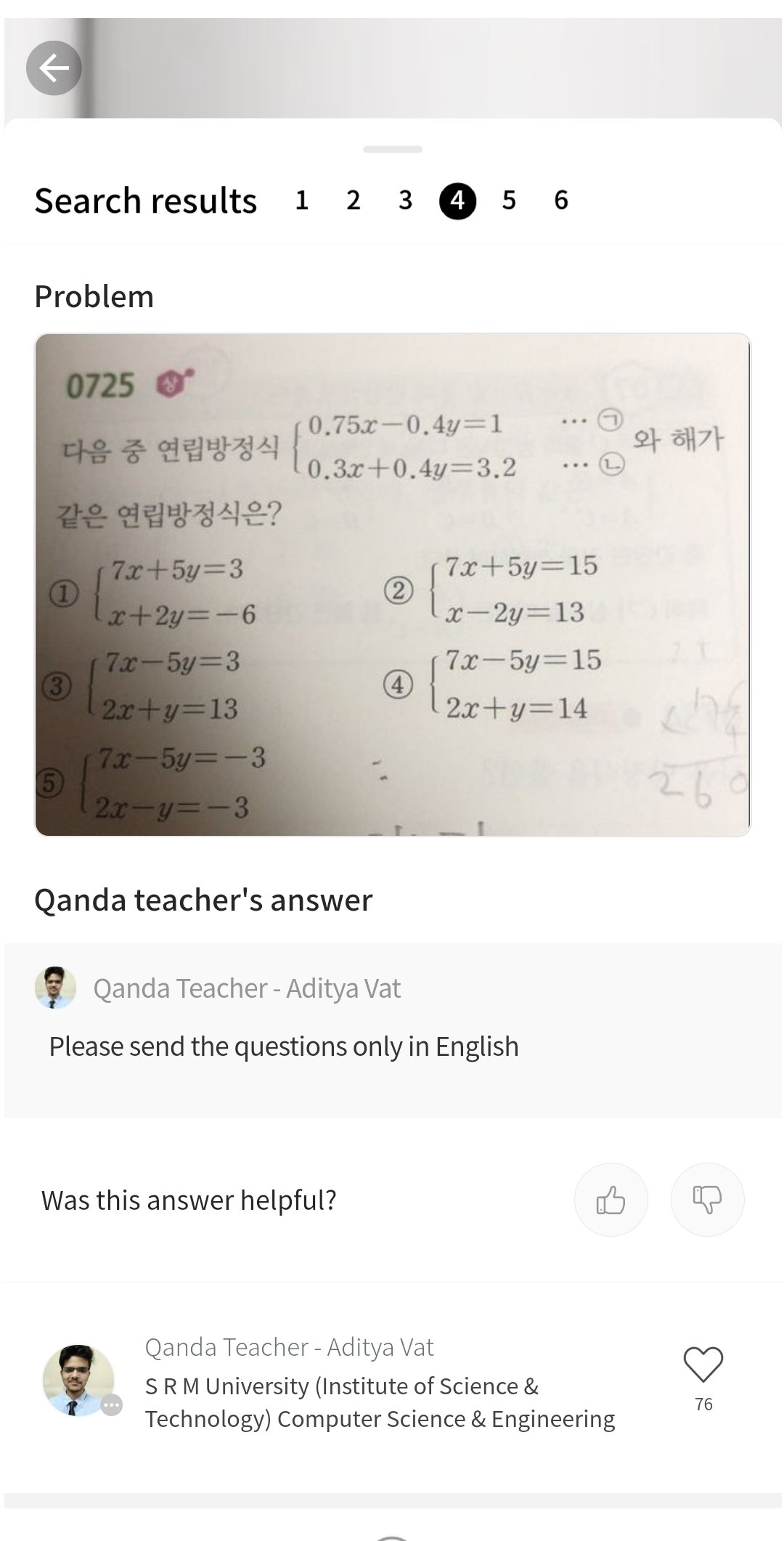Open the problem image 0725
The height and width of the screenshot is (1541, 784).
coord(393,585)
